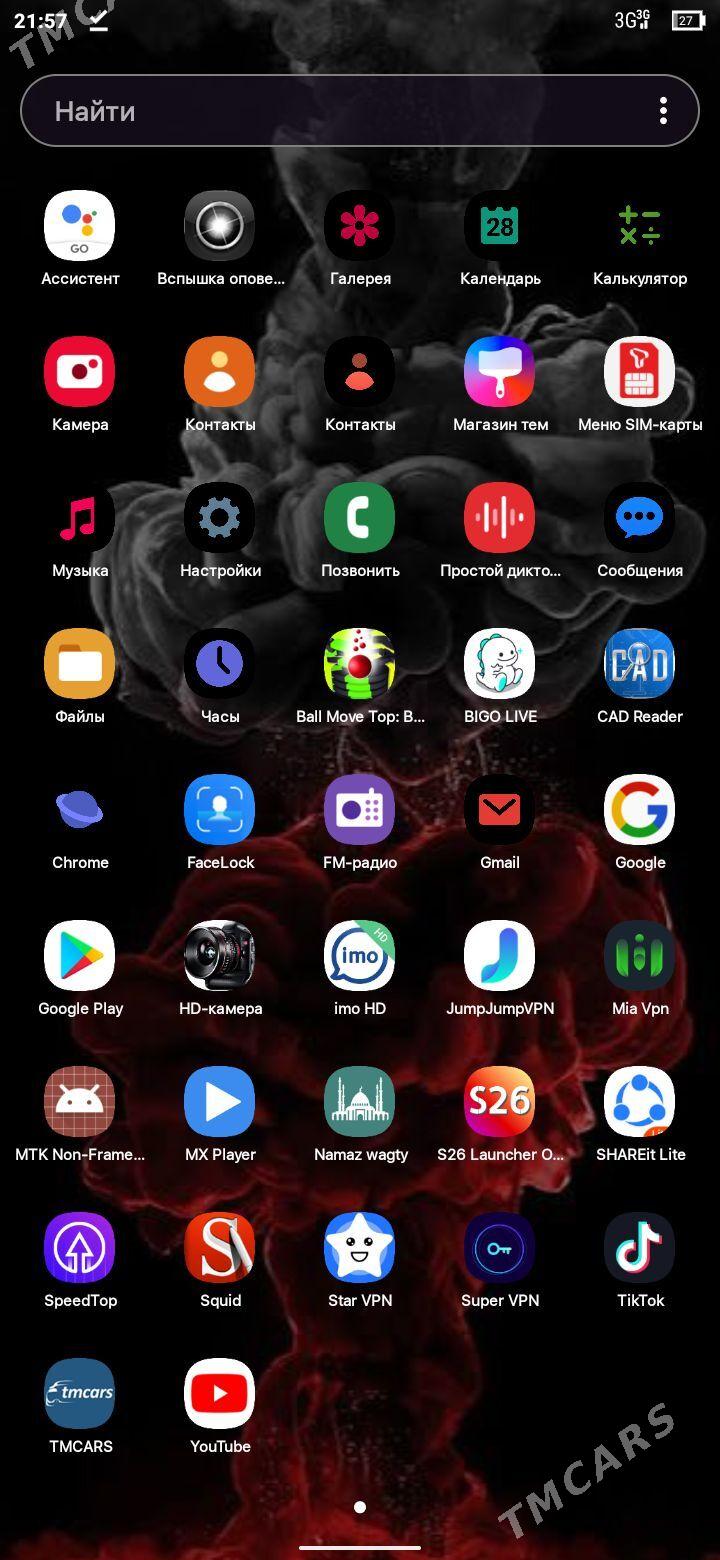Screen dimensions: 720x1560
Task: Open Сообщения app
Action: coord(640,518)
